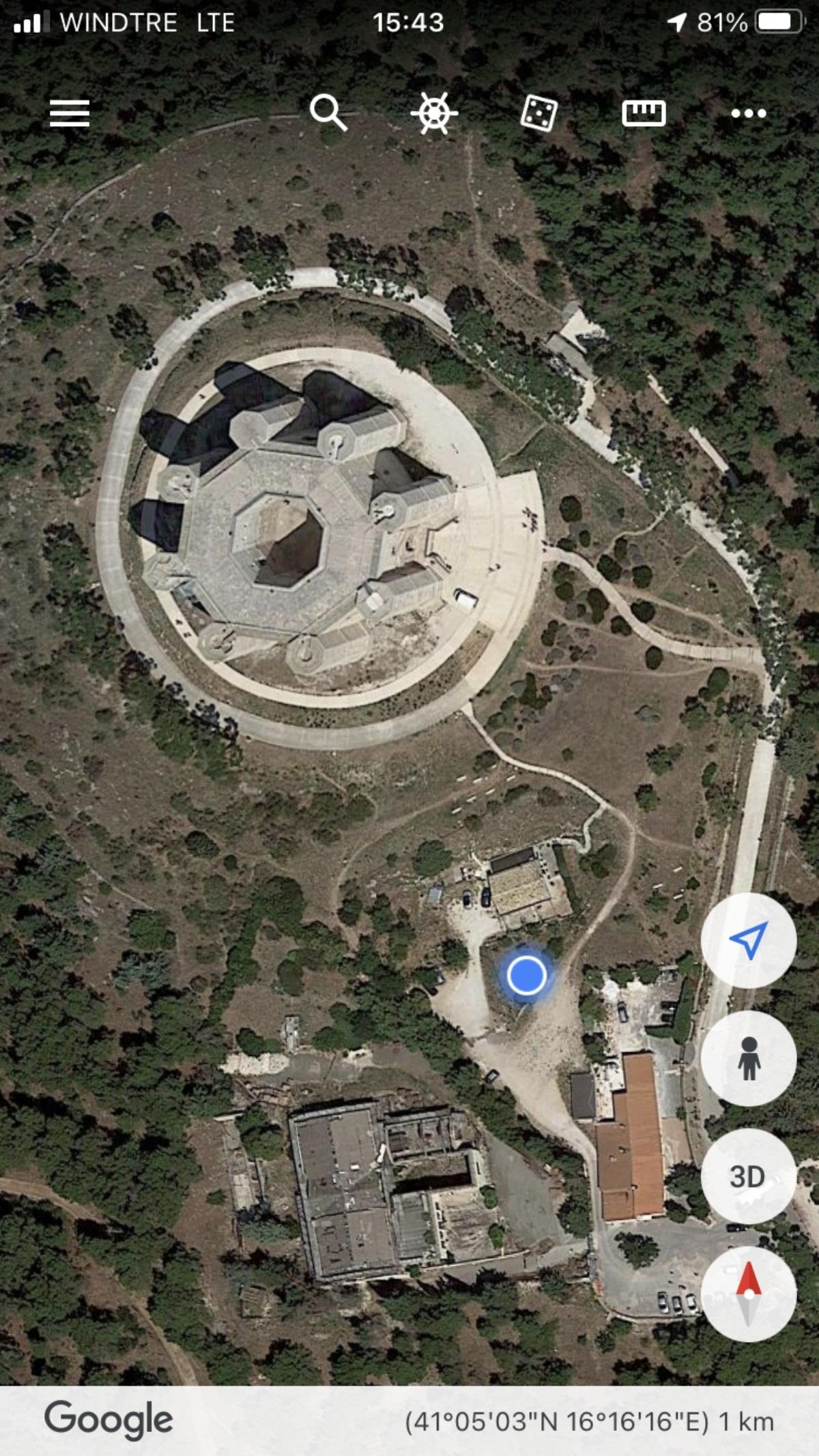Open Voyager ship wheel icon
Image resolution: width=819 pixels, height=1456 pixels.
(434, 113)
